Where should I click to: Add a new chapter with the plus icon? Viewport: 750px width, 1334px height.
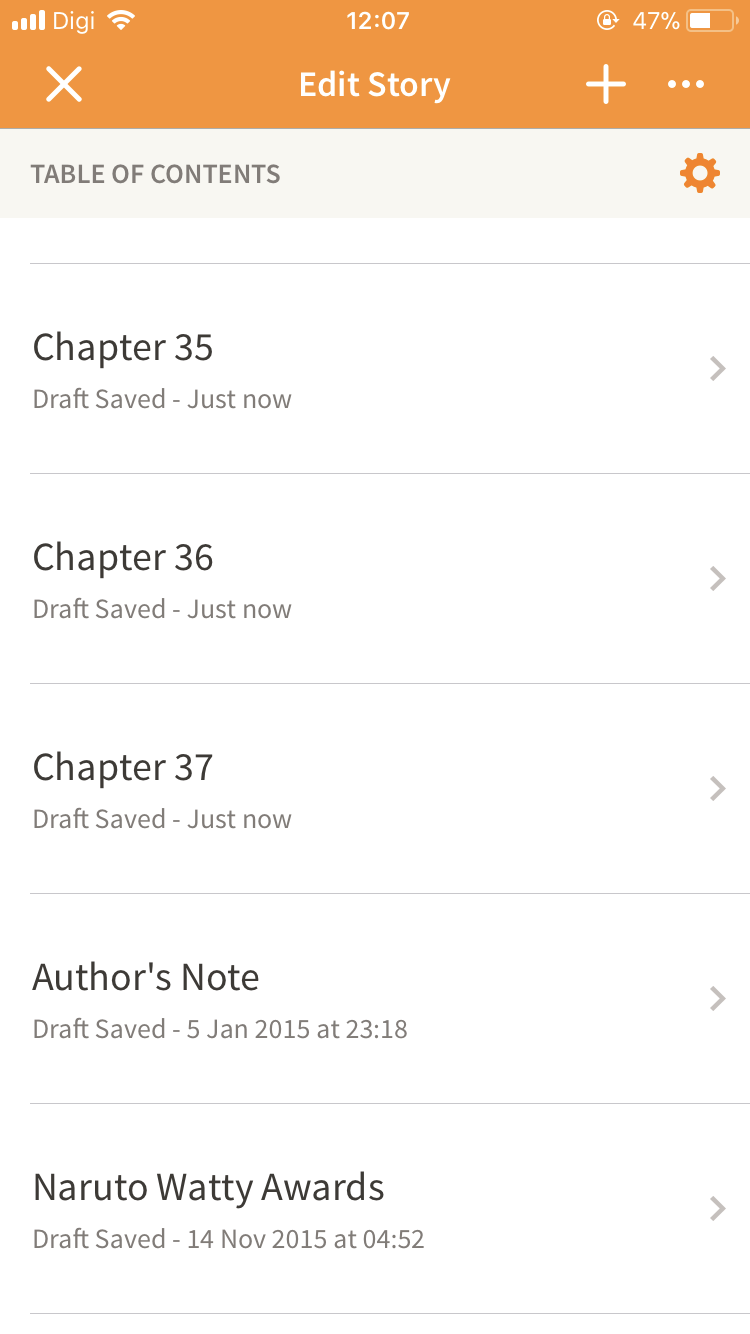coord(606,85)
